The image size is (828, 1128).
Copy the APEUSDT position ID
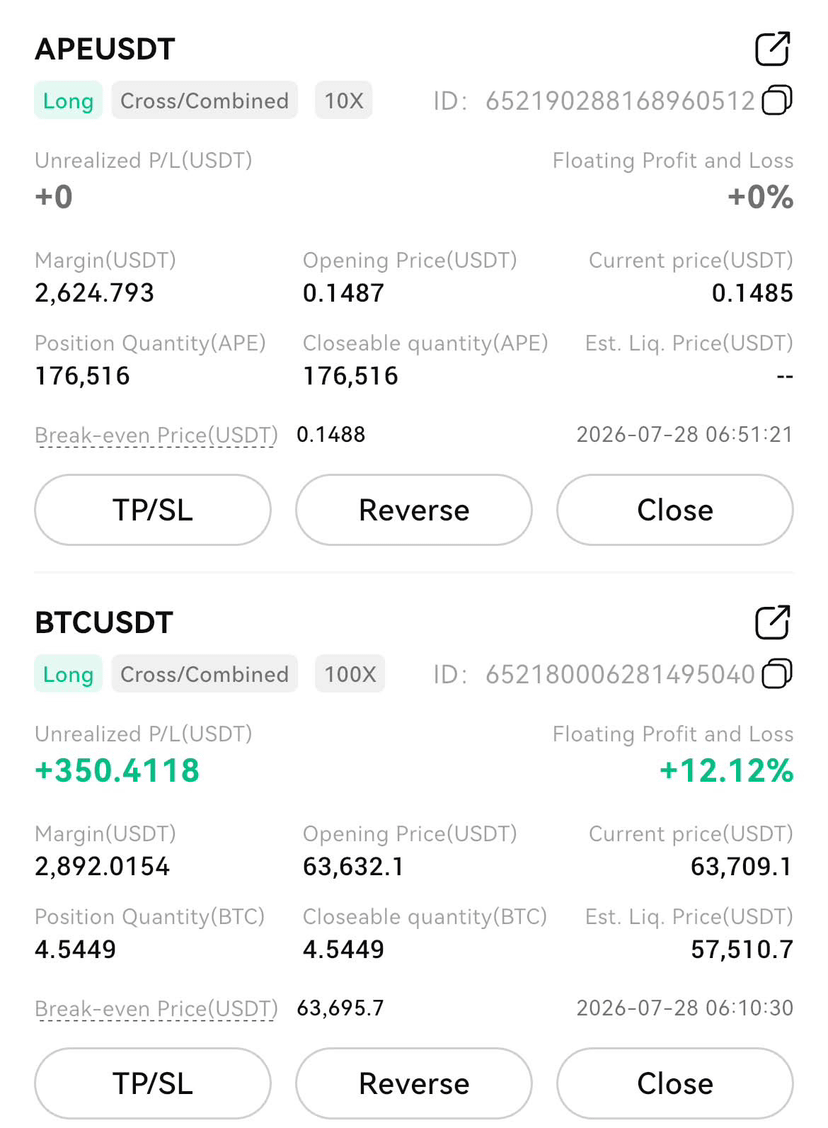click(777, 101)
